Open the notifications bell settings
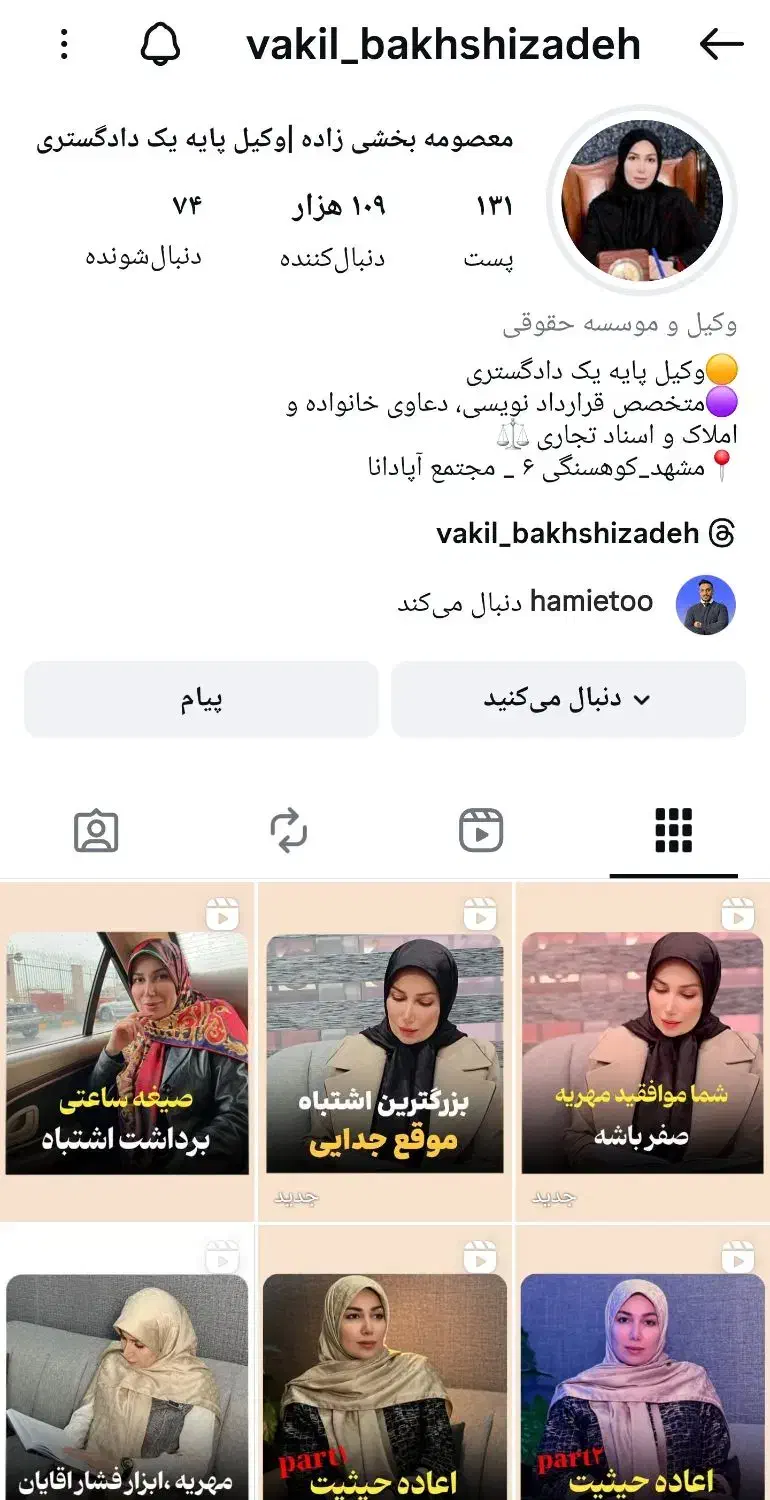The image size is (770, 1500). point(160,44)
